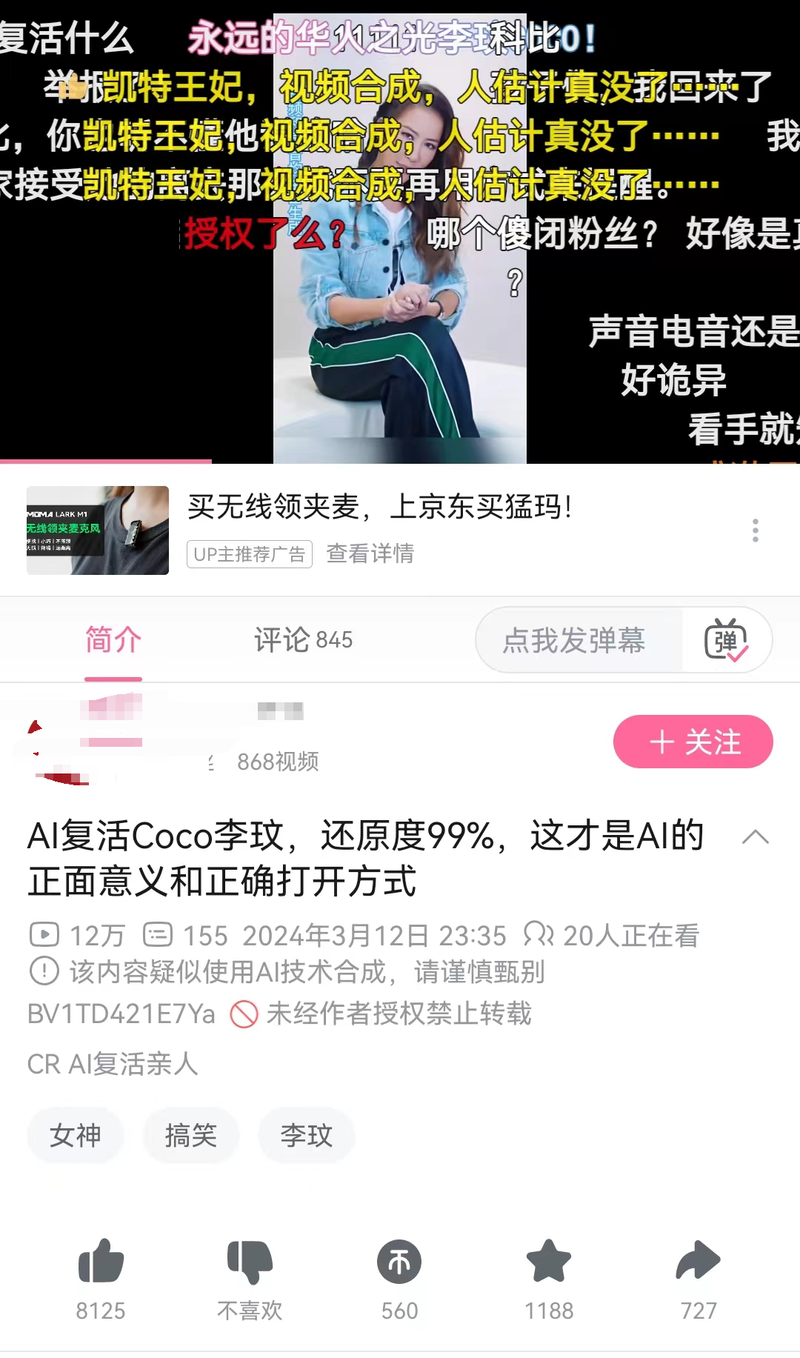The width and height of the screenshot is (800, 1358).
Task: Tap the 不喜欢 dislike icon
Action: coord(250,1263)
